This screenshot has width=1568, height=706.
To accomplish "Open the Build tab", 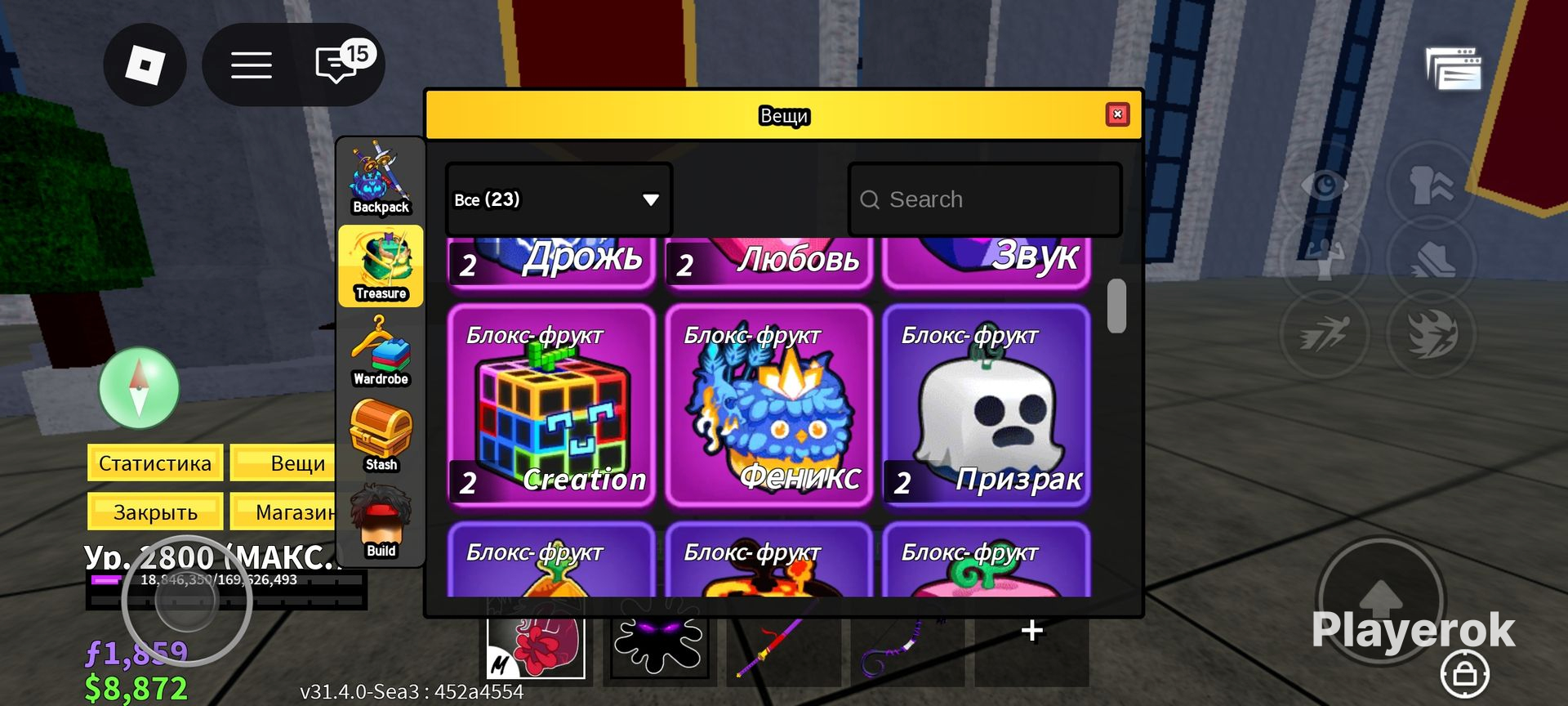I will click(381, 522).
